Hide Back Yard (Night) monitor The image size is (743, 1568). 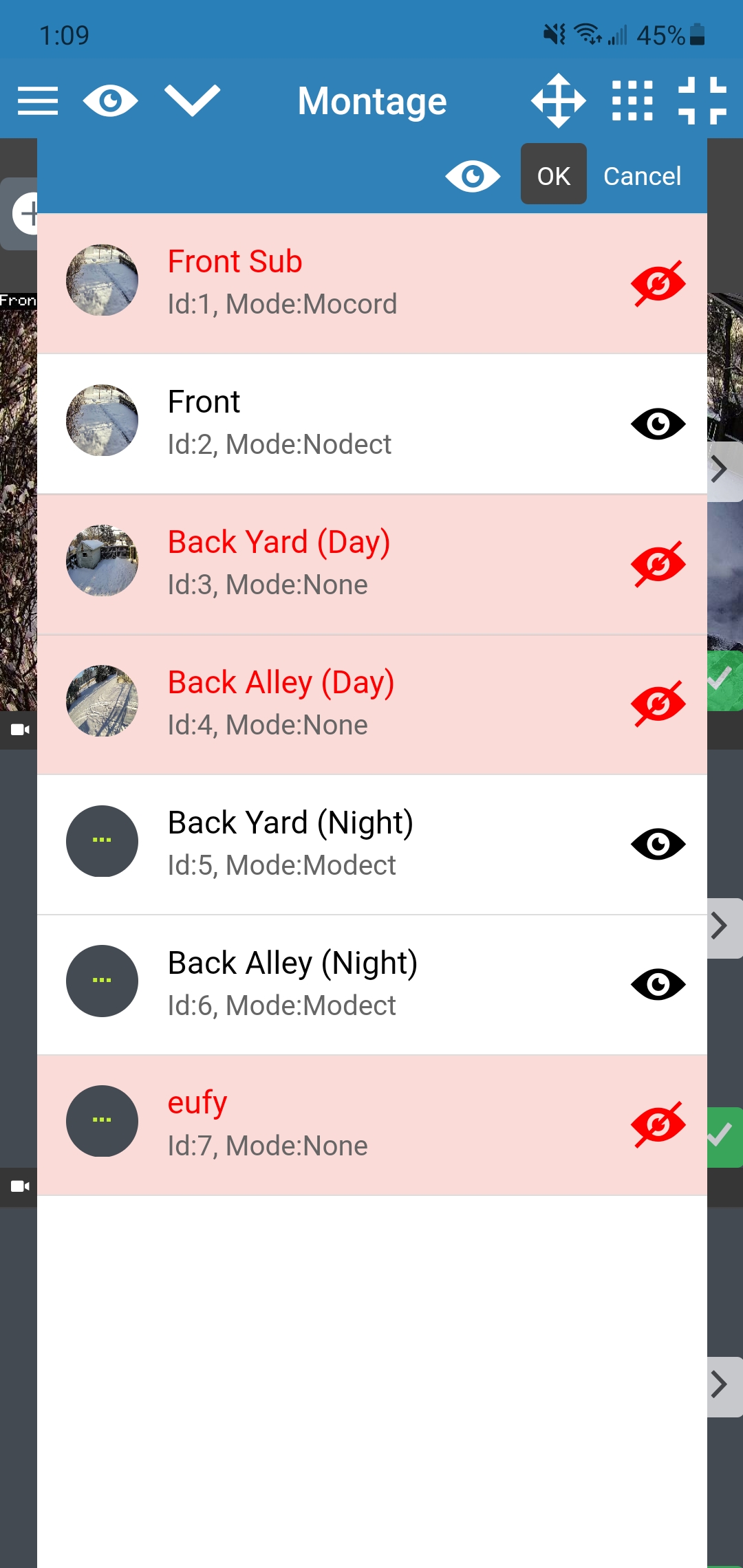point(658,844)
